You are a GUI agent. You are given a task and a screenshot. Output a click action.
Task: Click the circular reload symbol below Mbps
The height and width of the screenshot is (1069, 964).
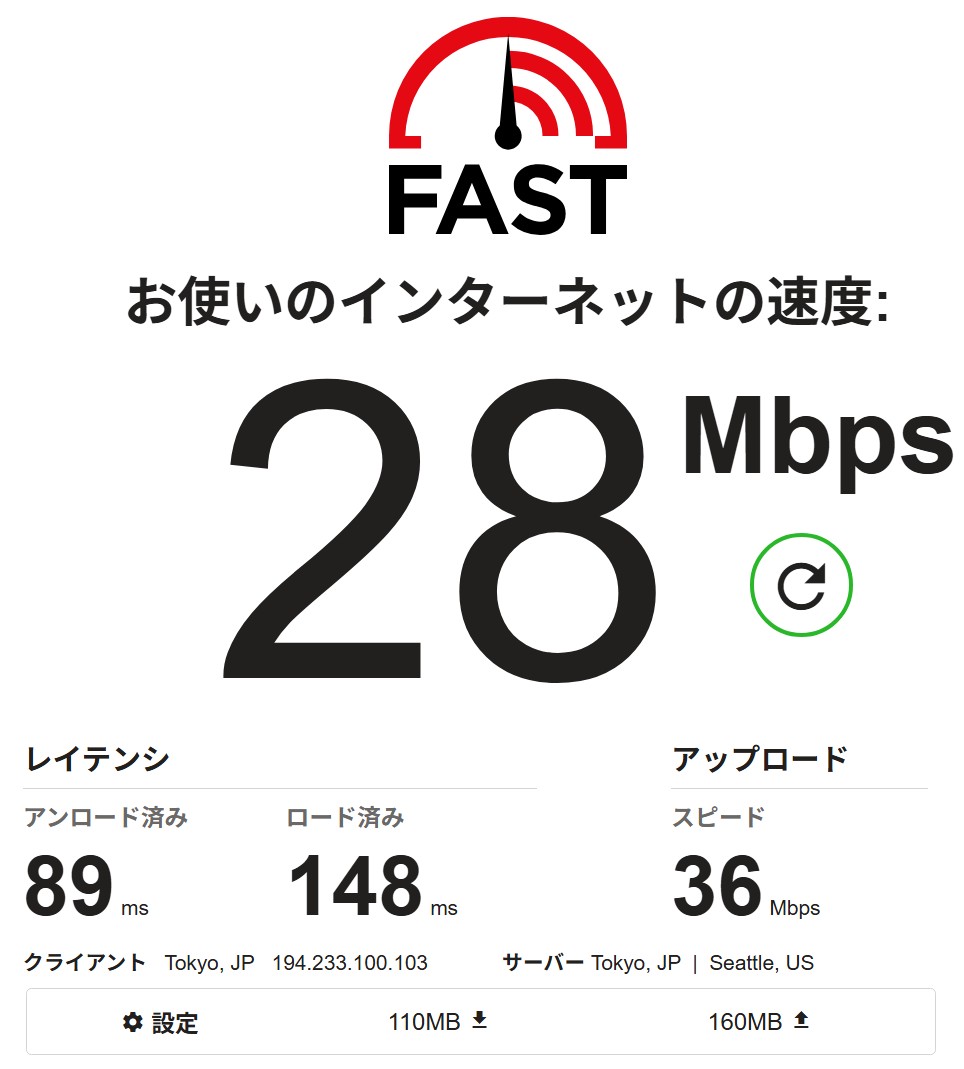coord(802,585)
